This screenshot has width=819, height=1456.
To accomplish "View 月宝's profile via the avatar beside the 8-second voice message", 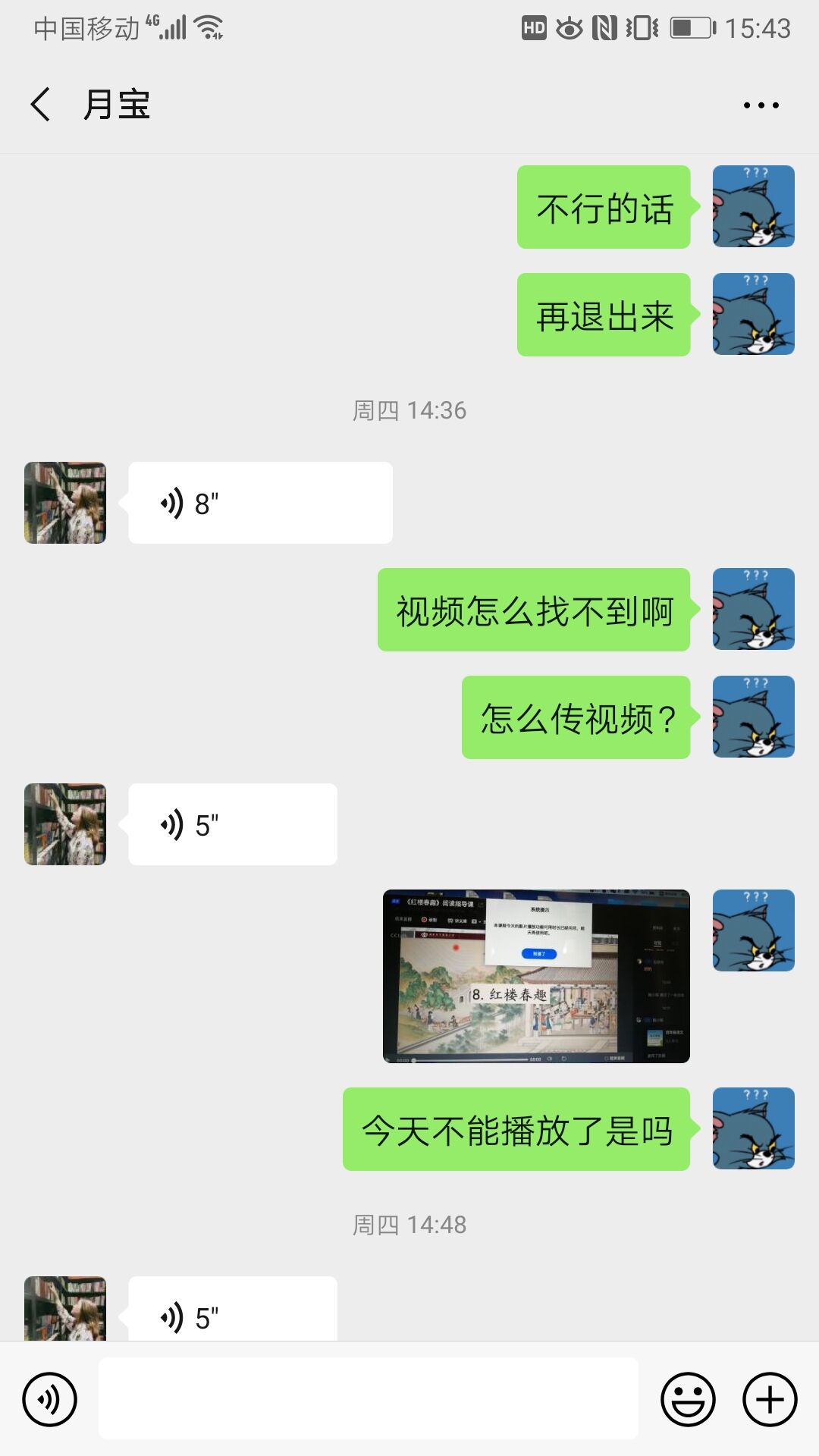I will tap(65, 503).
